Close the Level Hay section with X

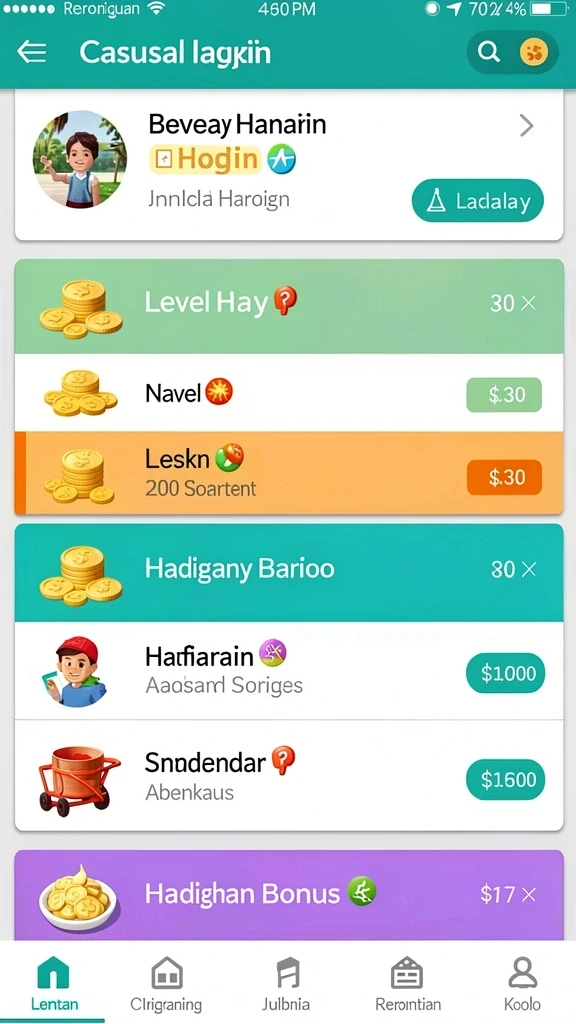coord(528,303)
